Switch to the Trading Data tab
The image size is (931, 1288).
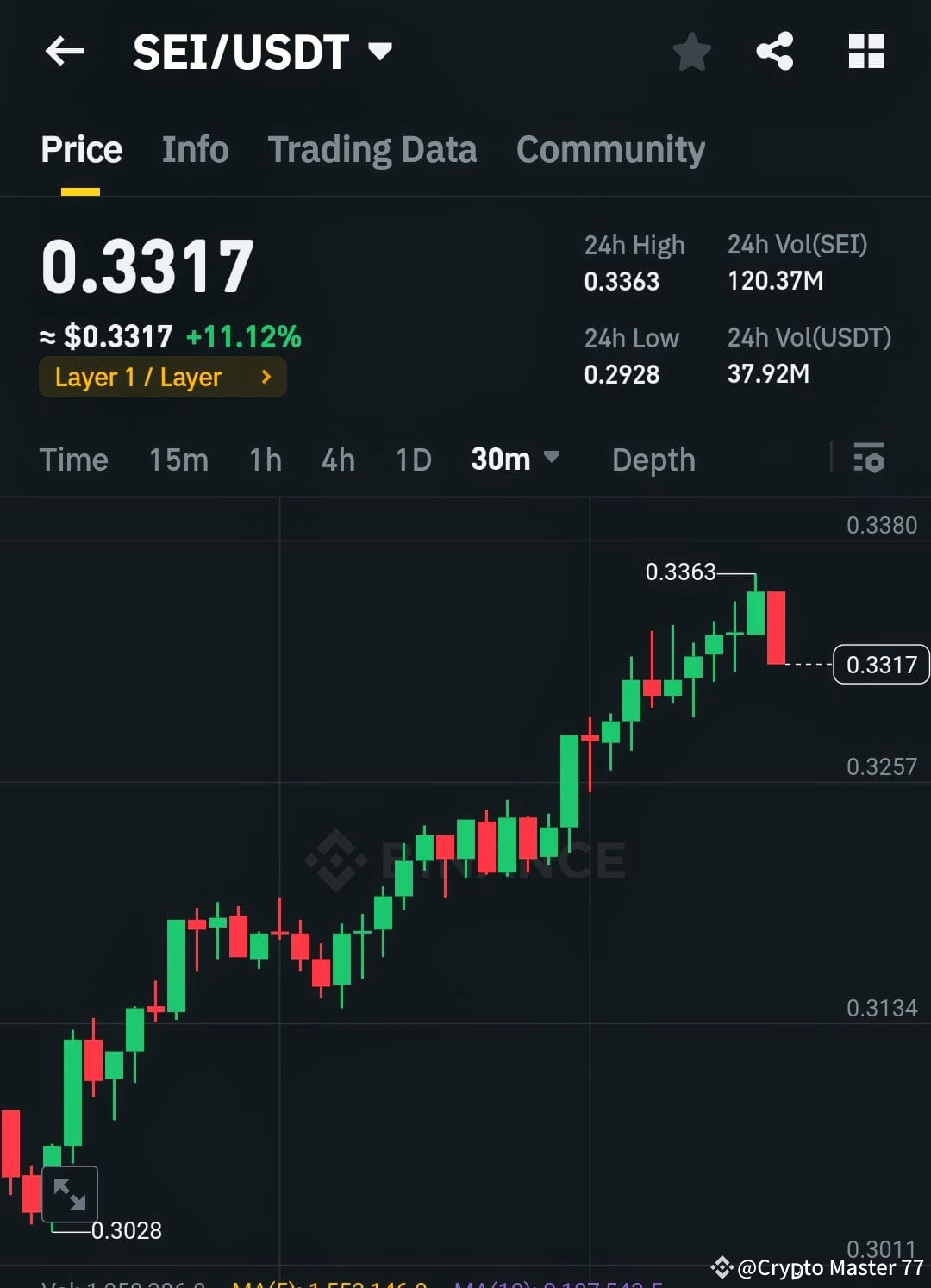click(372, 148)
